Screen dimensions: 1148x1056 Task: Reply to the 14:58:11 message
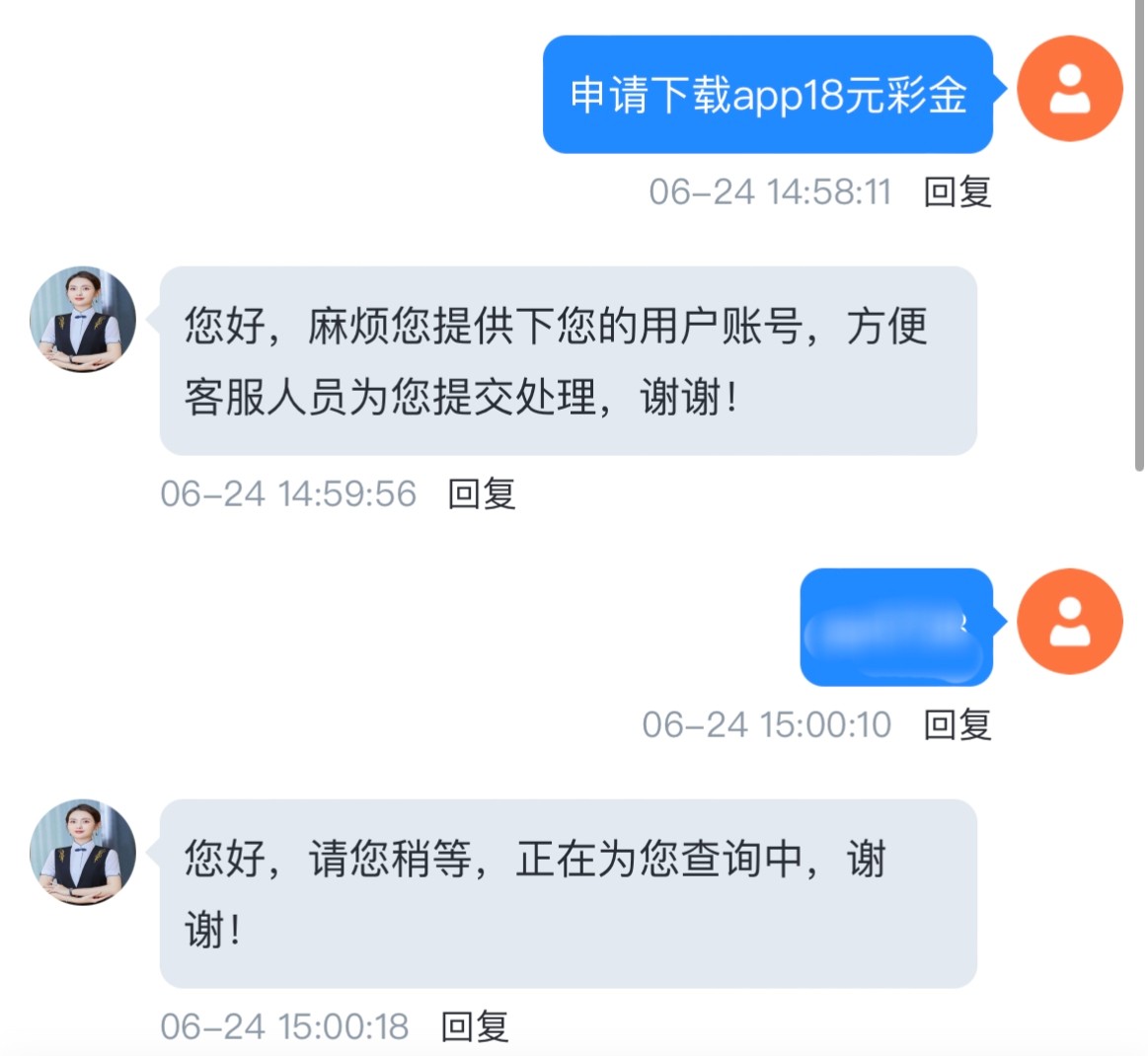[x=957, y=191]
